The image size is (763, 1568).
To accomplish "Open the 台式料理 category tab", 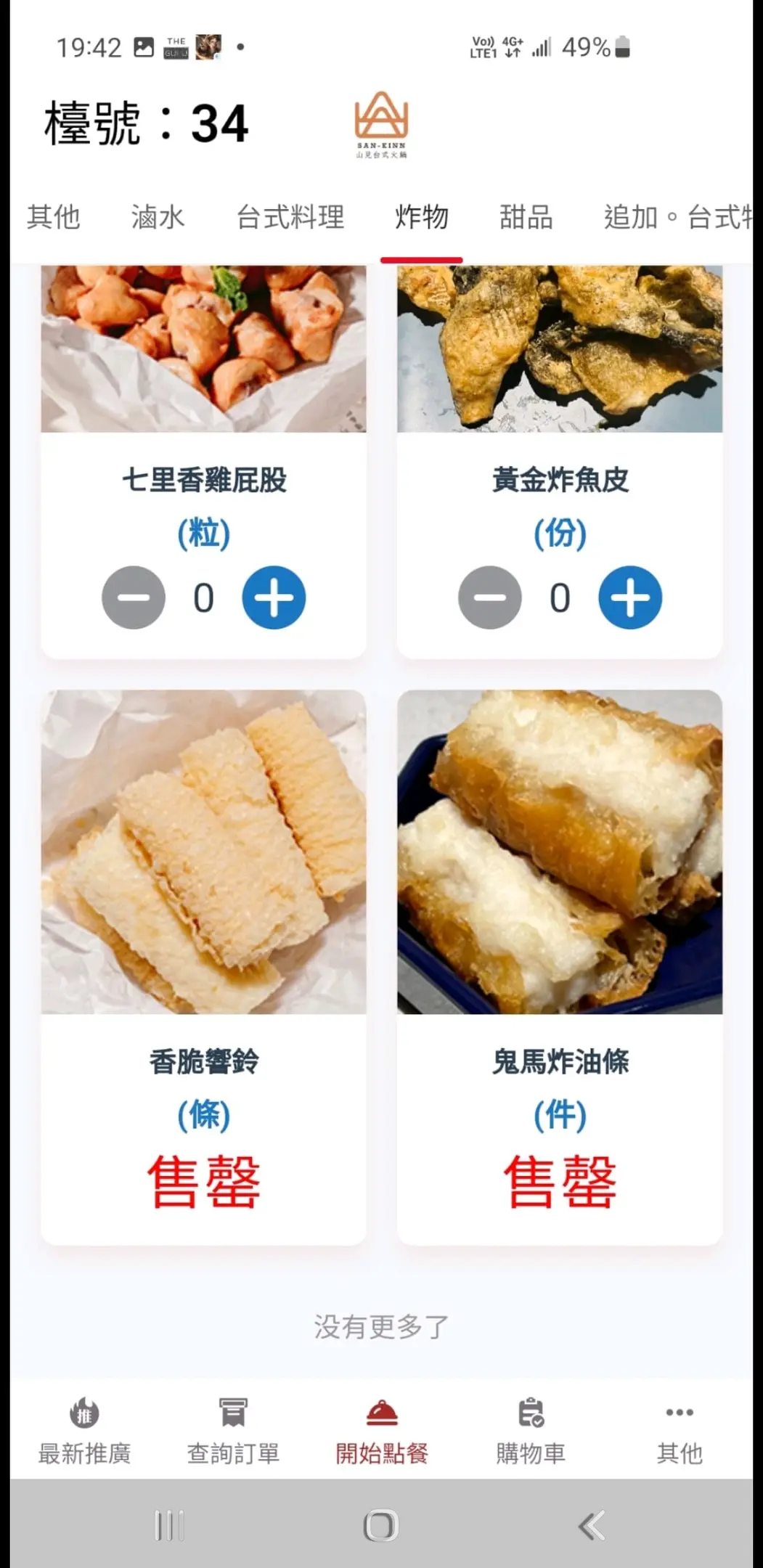I will 290,217.
